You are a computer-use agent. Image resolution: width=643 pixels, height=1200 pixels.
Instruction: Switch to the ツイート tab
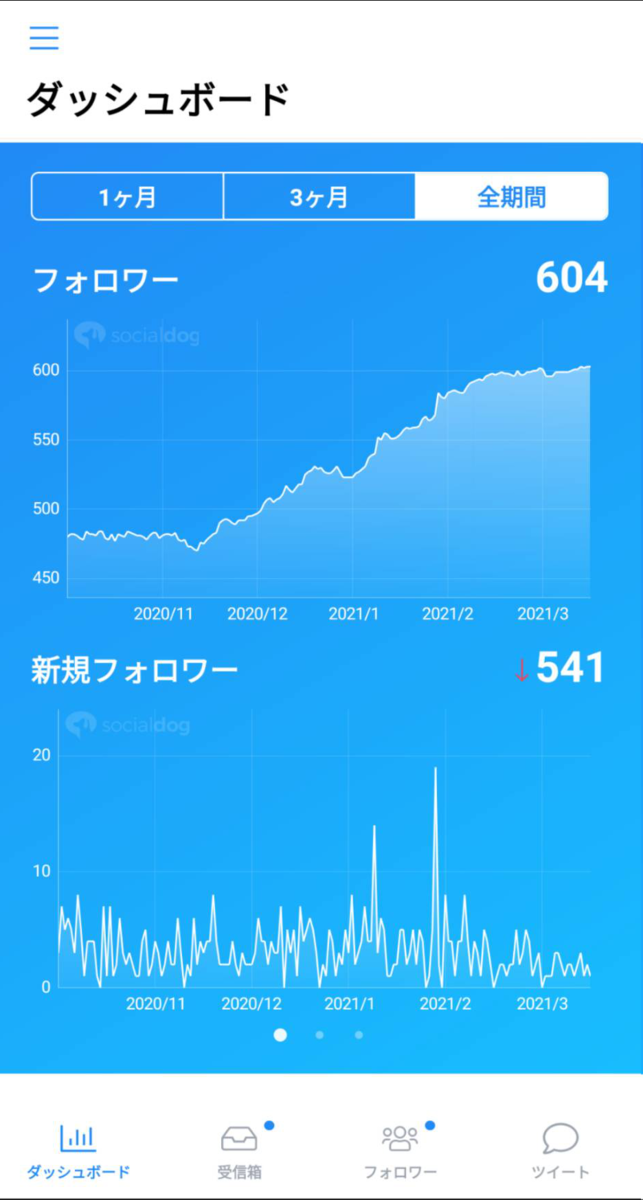coord(561,1151)
